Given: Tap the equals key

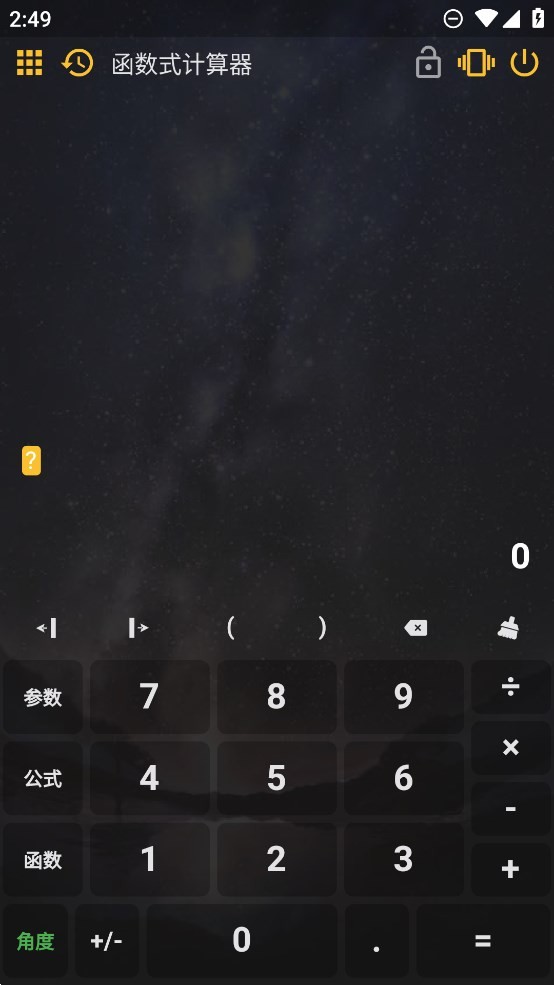Looking at the screenshot, I should point(483,941).
